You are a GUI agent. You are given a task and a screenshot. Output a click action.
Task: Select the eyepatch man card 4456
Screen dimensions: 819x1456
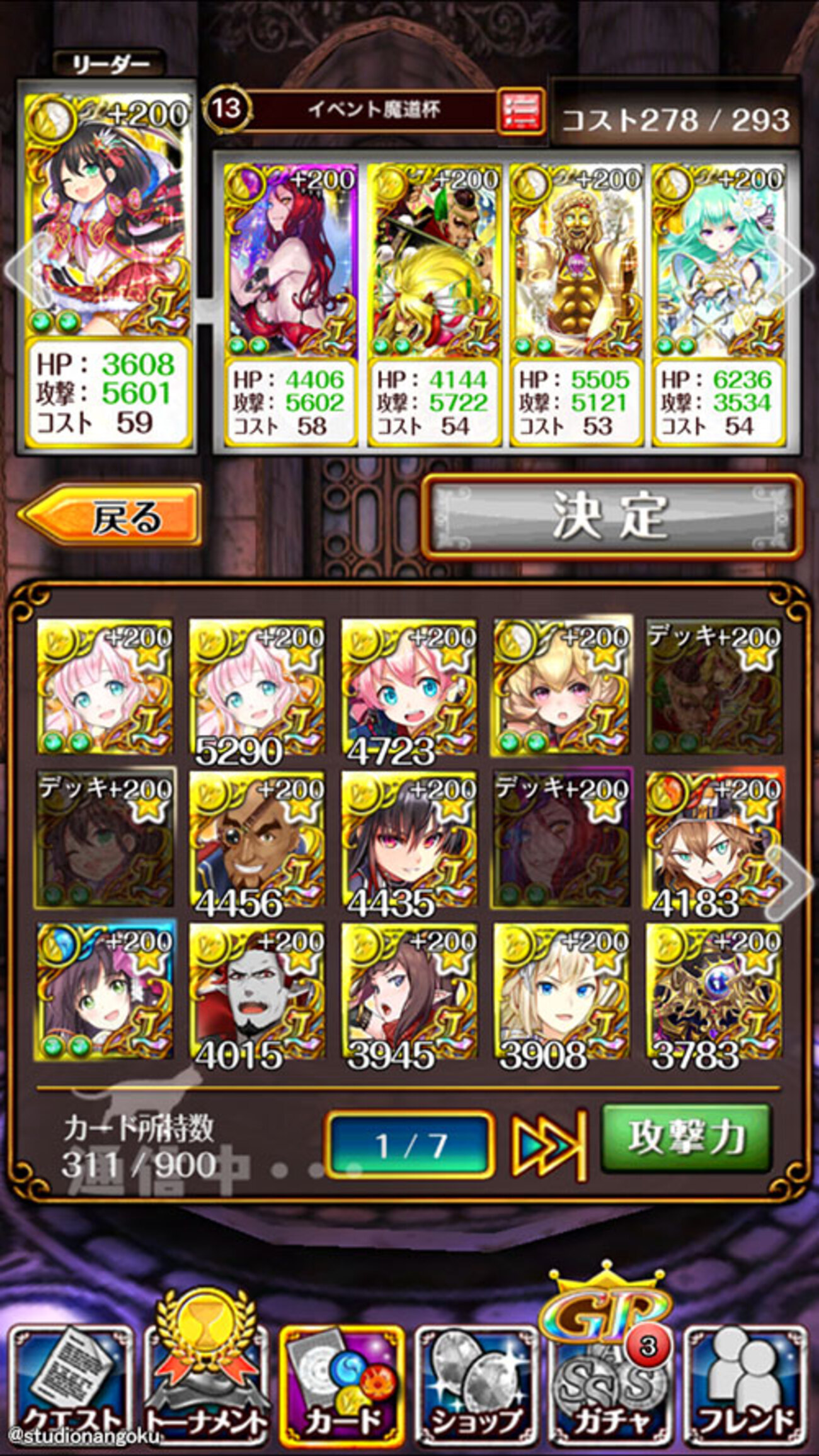pos(256,840)
